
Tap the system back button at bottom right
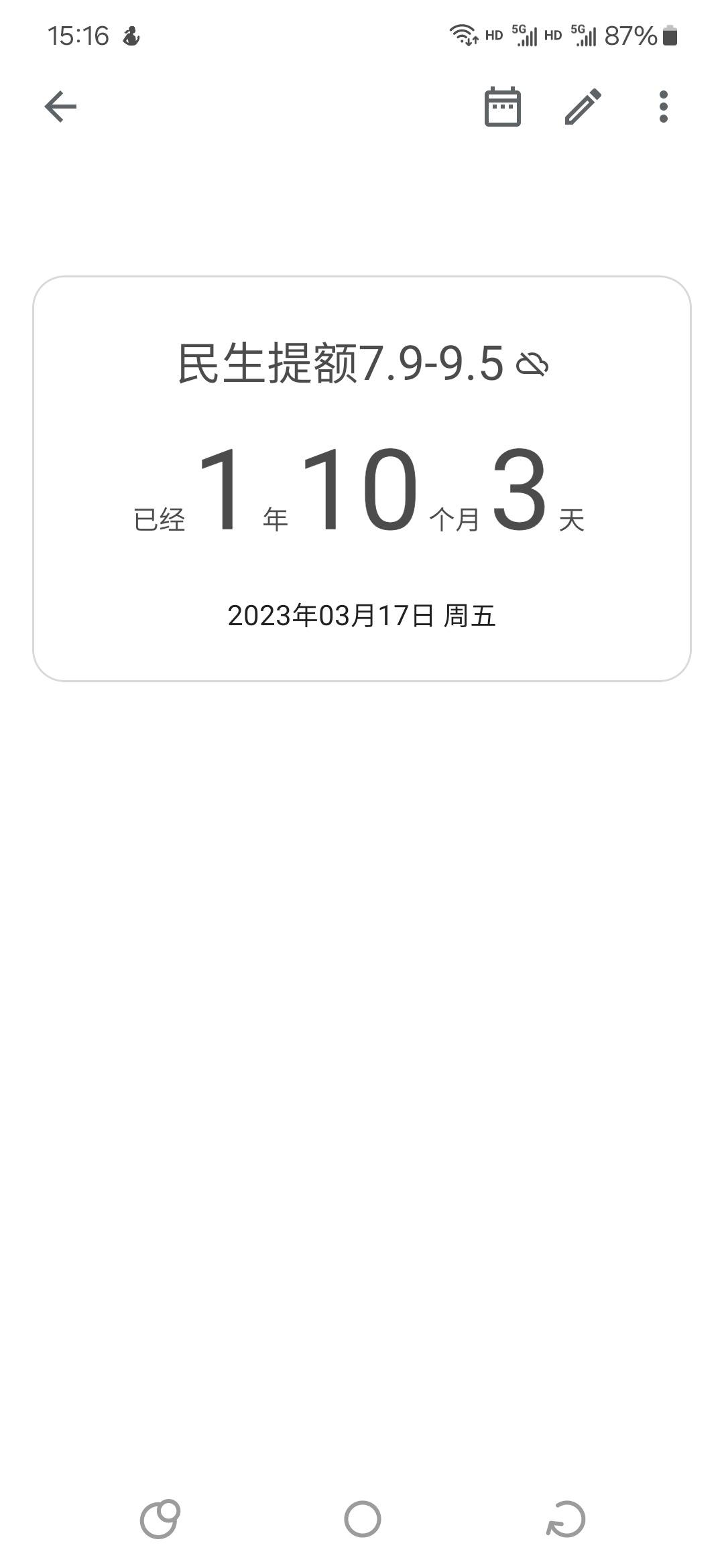click(x=565, y=1518)
